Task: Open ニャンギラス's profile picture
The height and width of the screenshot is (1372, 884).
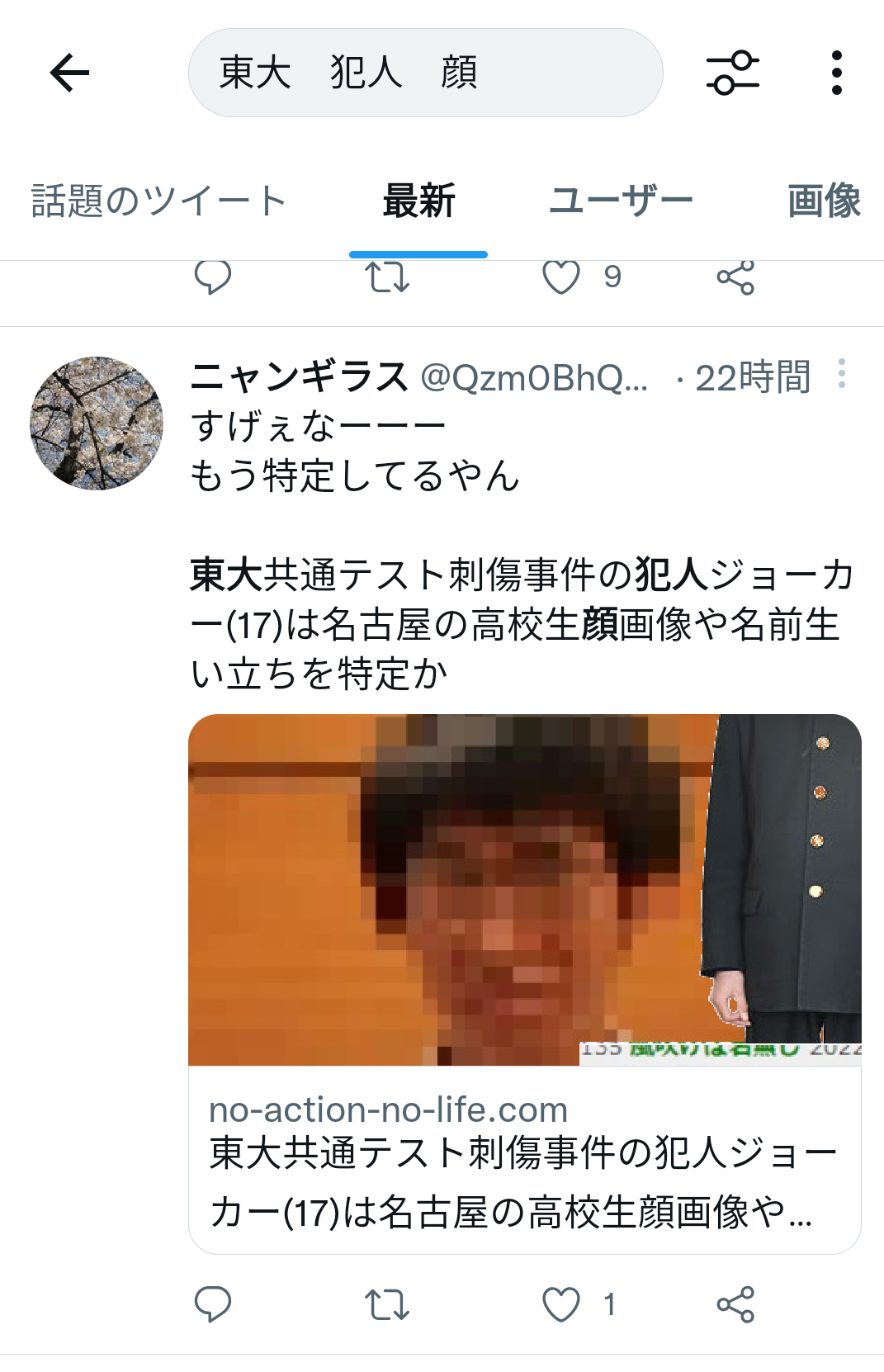Action: click(97, 423)
